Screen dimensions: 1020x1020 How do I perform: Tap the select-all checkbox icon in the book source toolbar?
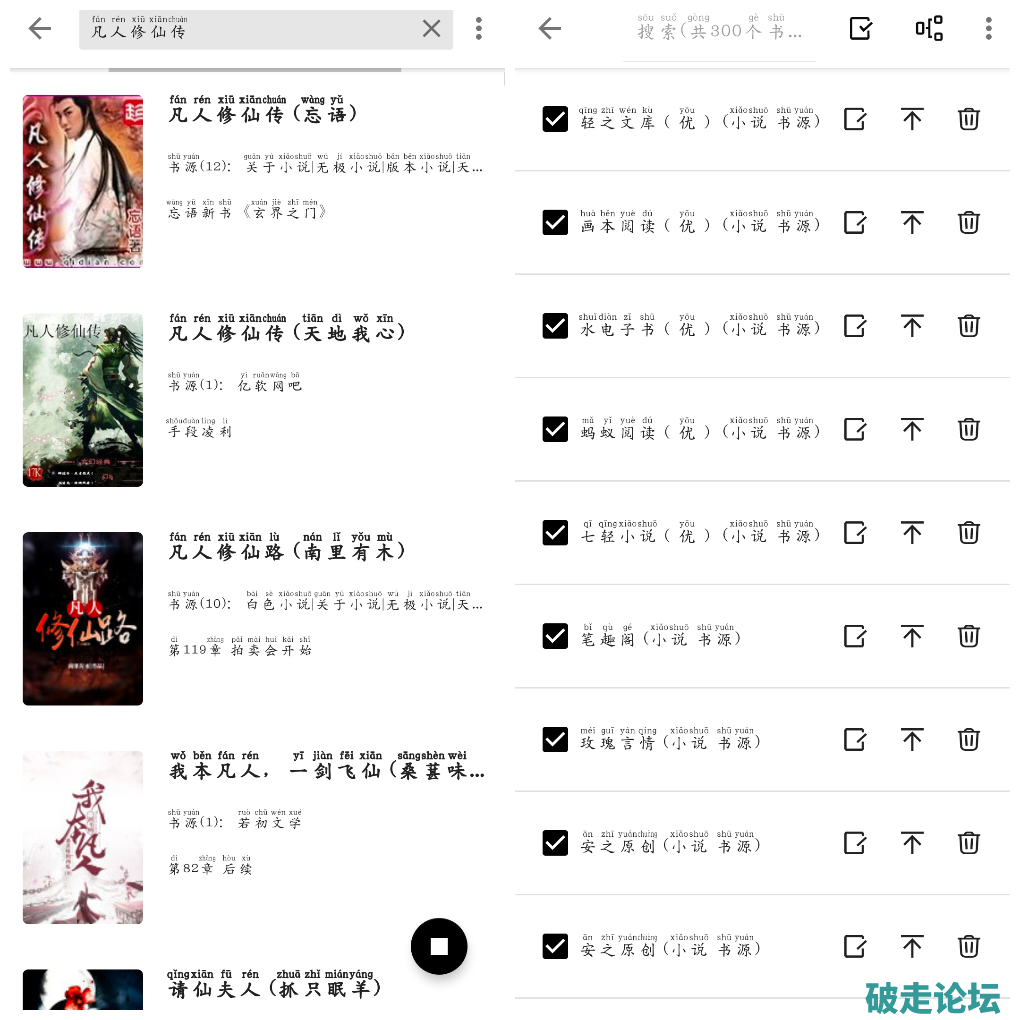pyautogui.click(x=860, y=29)
